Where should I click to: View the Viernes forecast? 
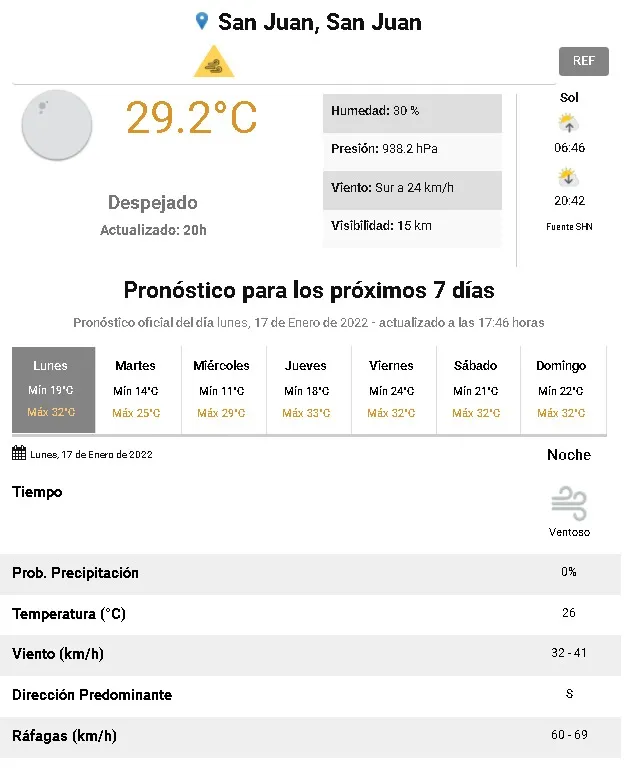(391, 390)
